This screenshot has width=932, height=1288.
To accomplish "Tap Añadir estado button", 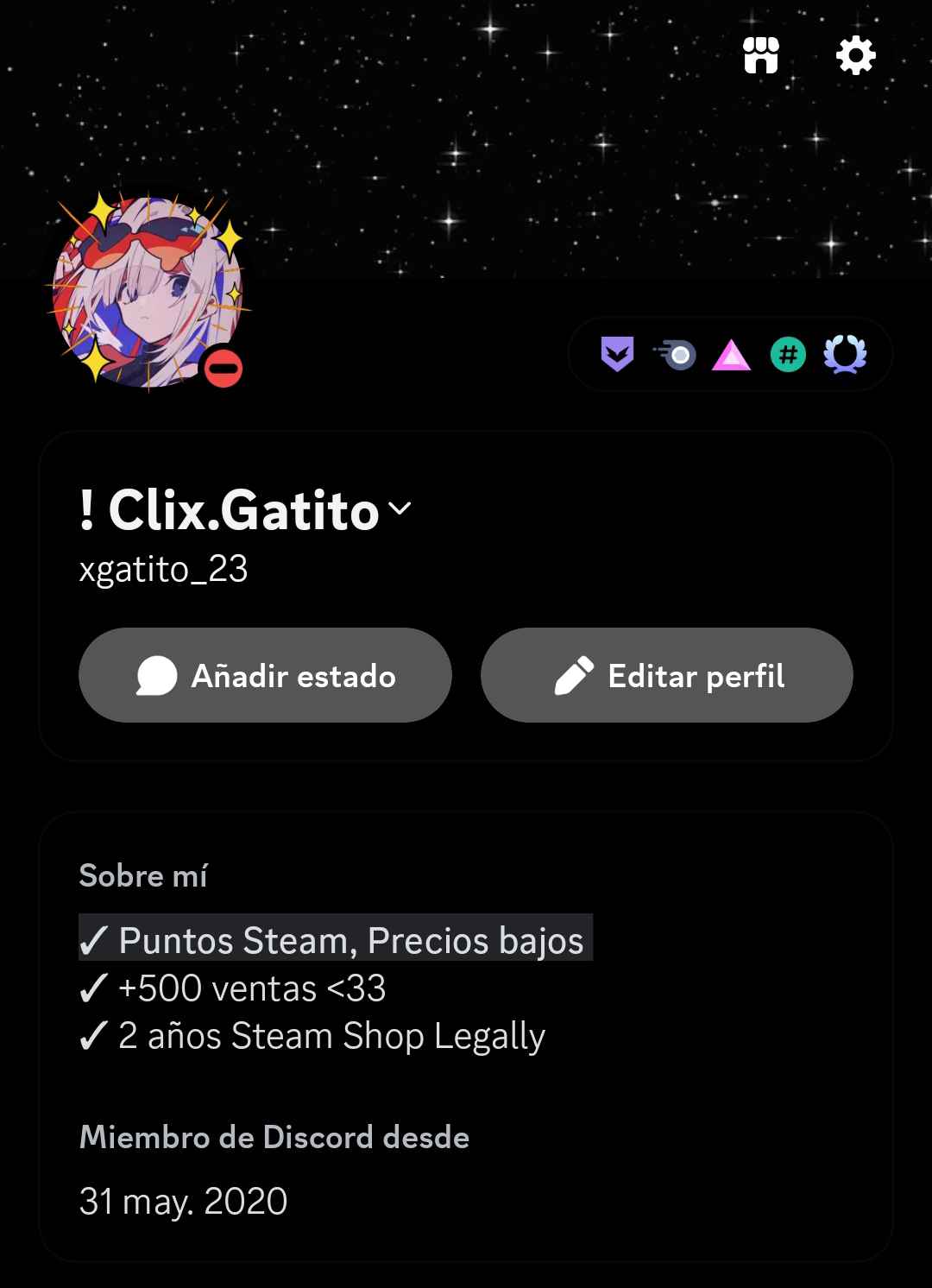I will tap(265, 675).
